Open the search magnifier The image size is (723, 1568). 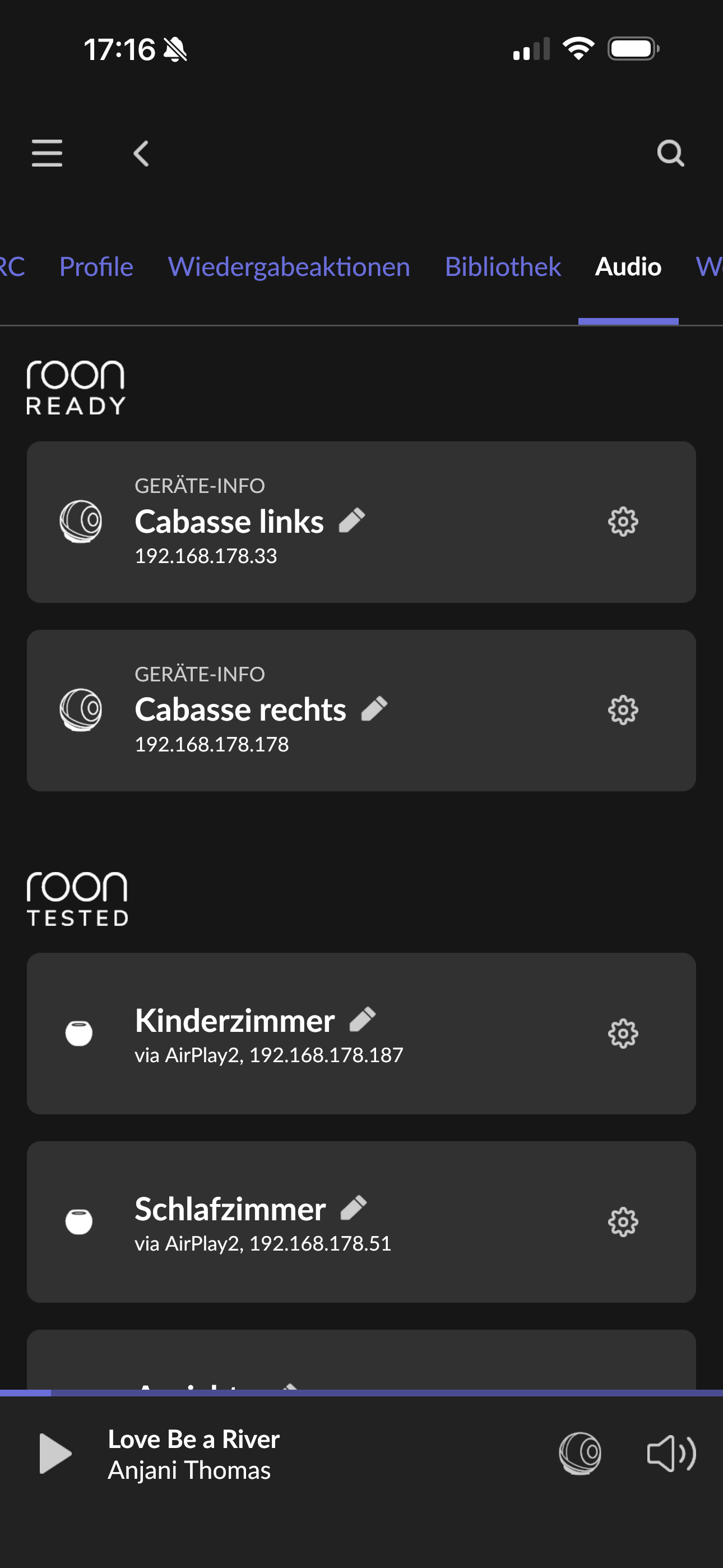pyautogui.click(x=671, y=154)
